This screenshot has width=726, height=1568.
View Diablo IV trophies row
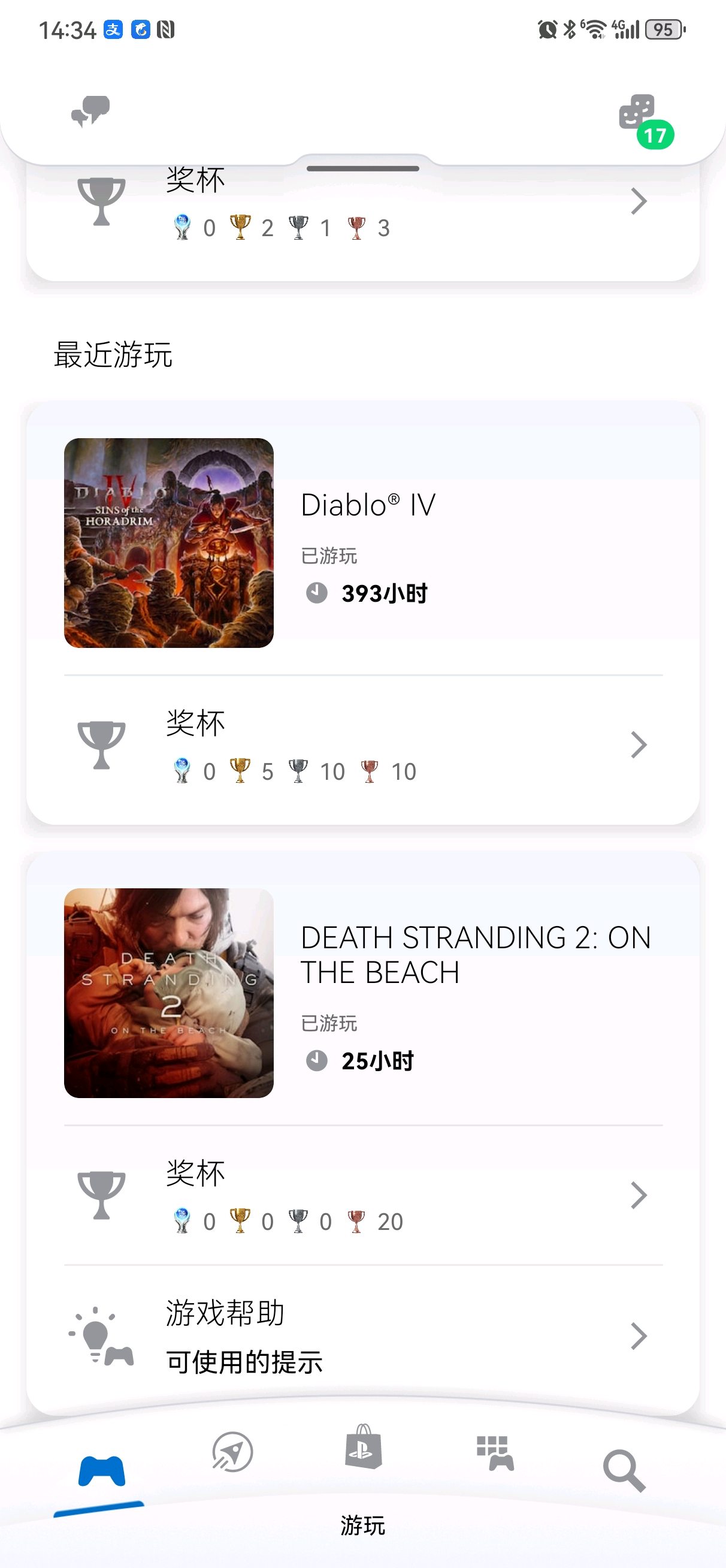click(362, 746)
